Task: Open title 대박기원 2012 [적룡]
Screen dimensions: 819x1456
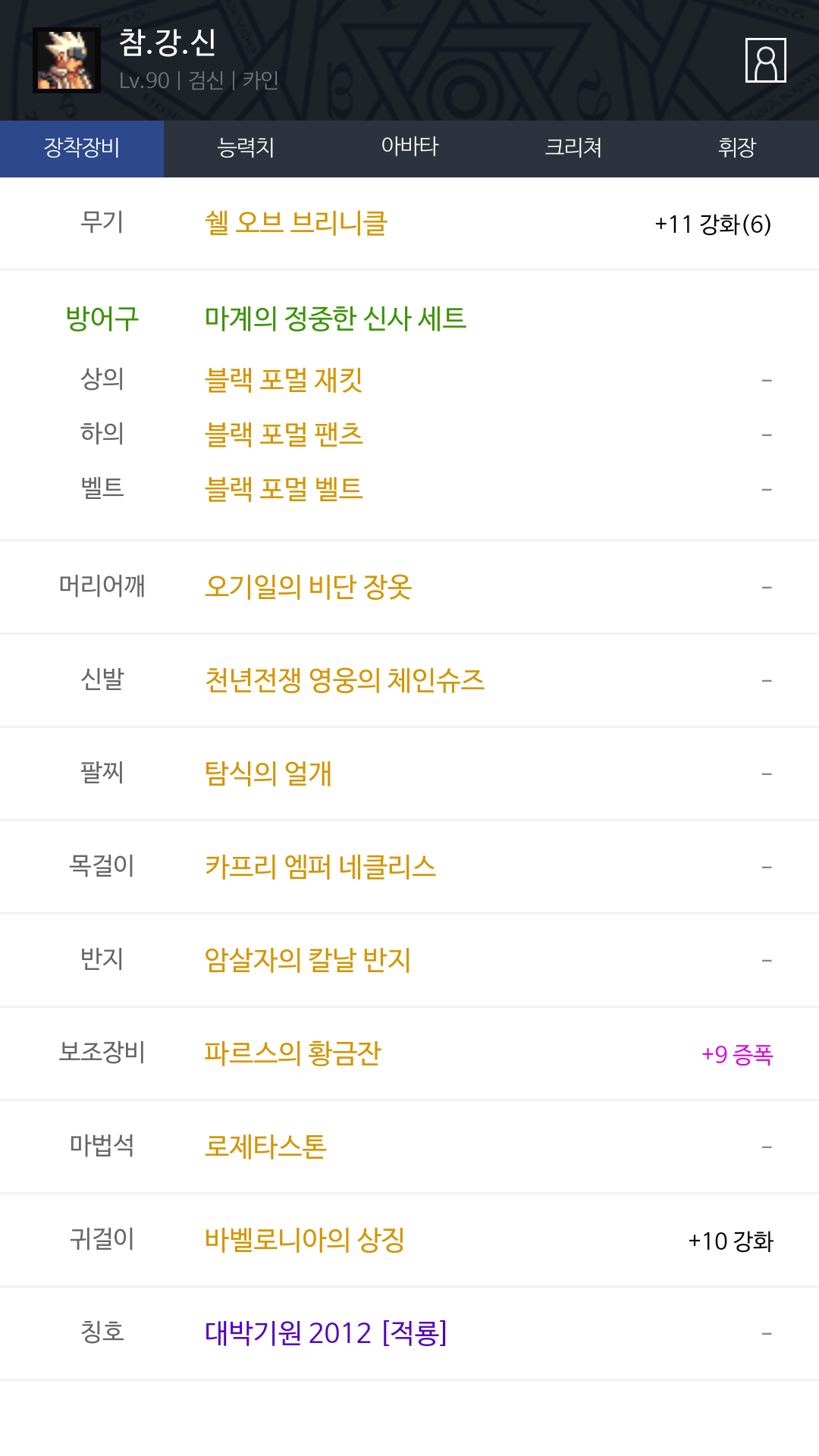Action: 326,1333
